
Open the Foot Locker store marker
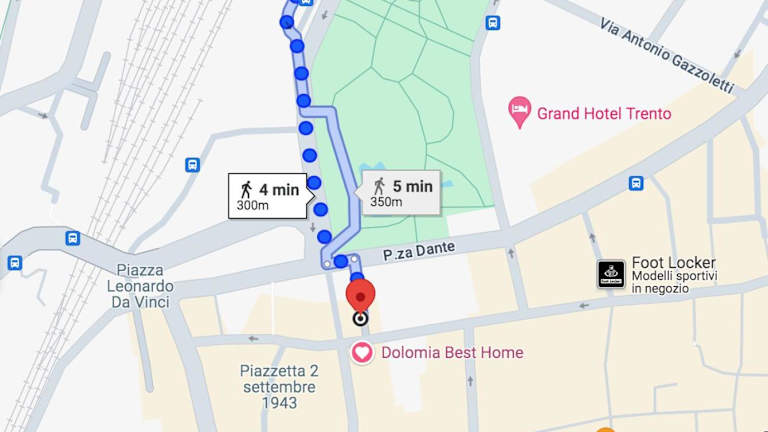611,274
